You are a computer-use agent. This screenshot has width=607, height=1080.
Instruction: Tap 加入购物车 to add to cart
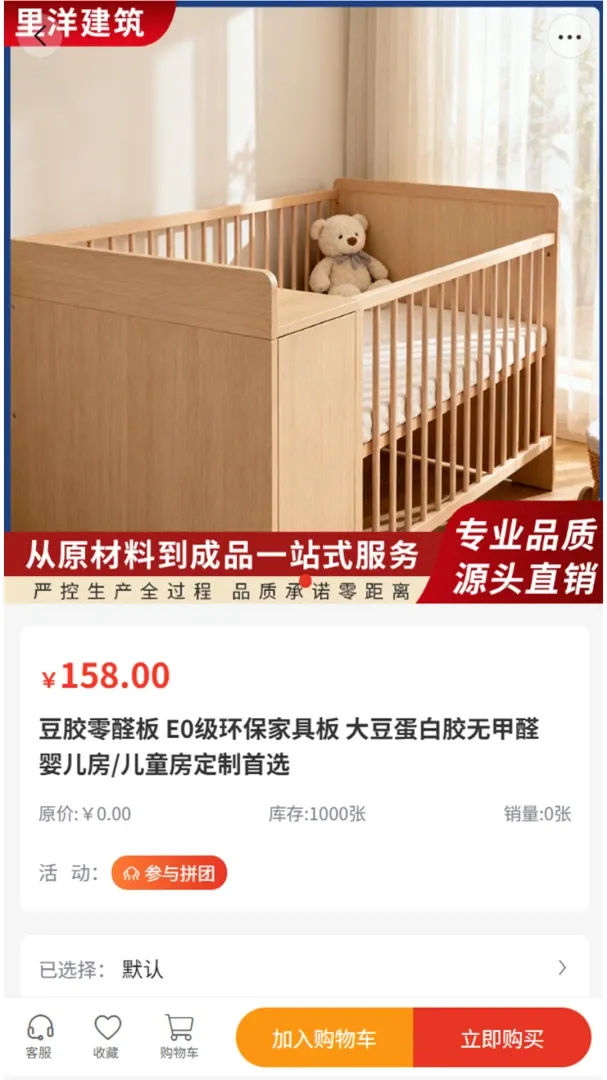[x=325, y=1038]
